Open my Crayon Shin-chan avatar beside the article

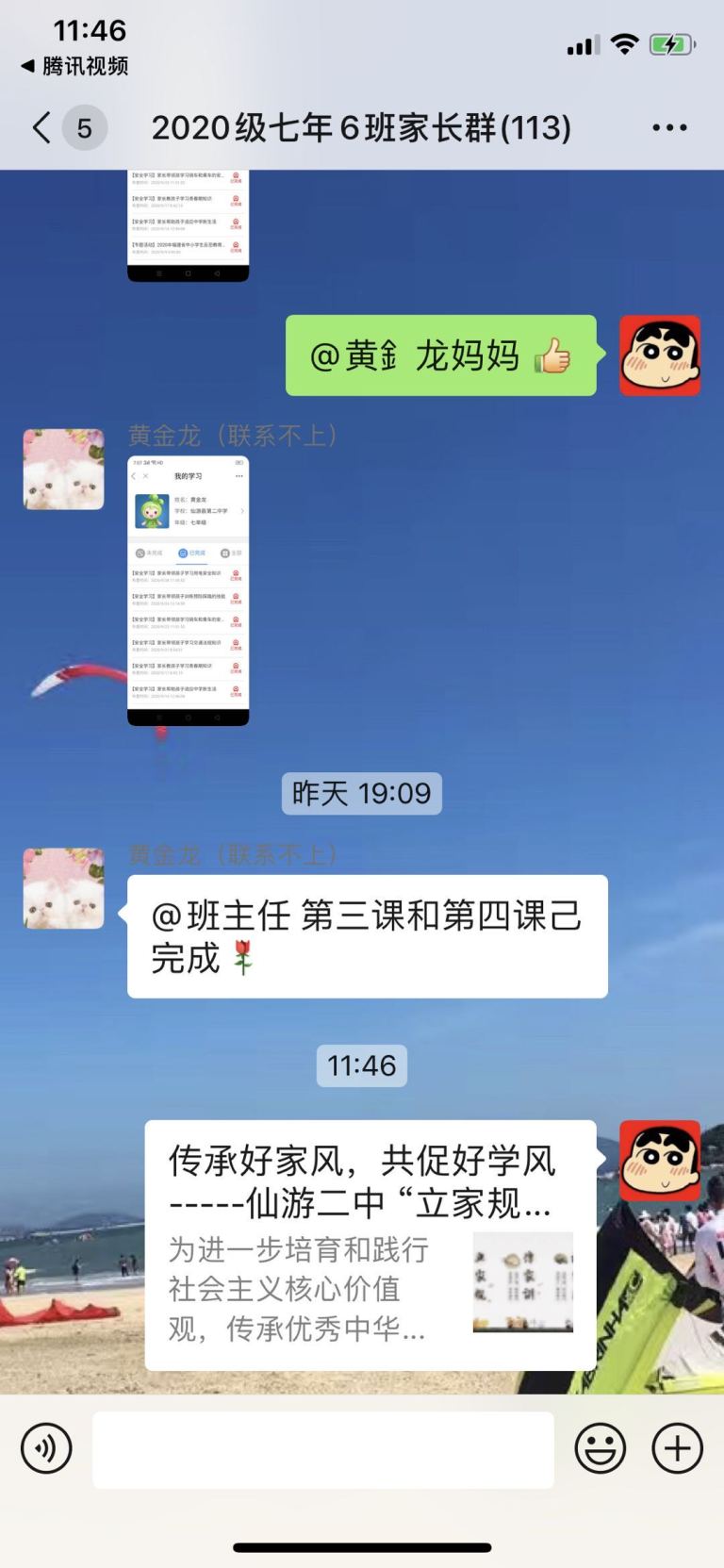click(x=659, y=1161)
